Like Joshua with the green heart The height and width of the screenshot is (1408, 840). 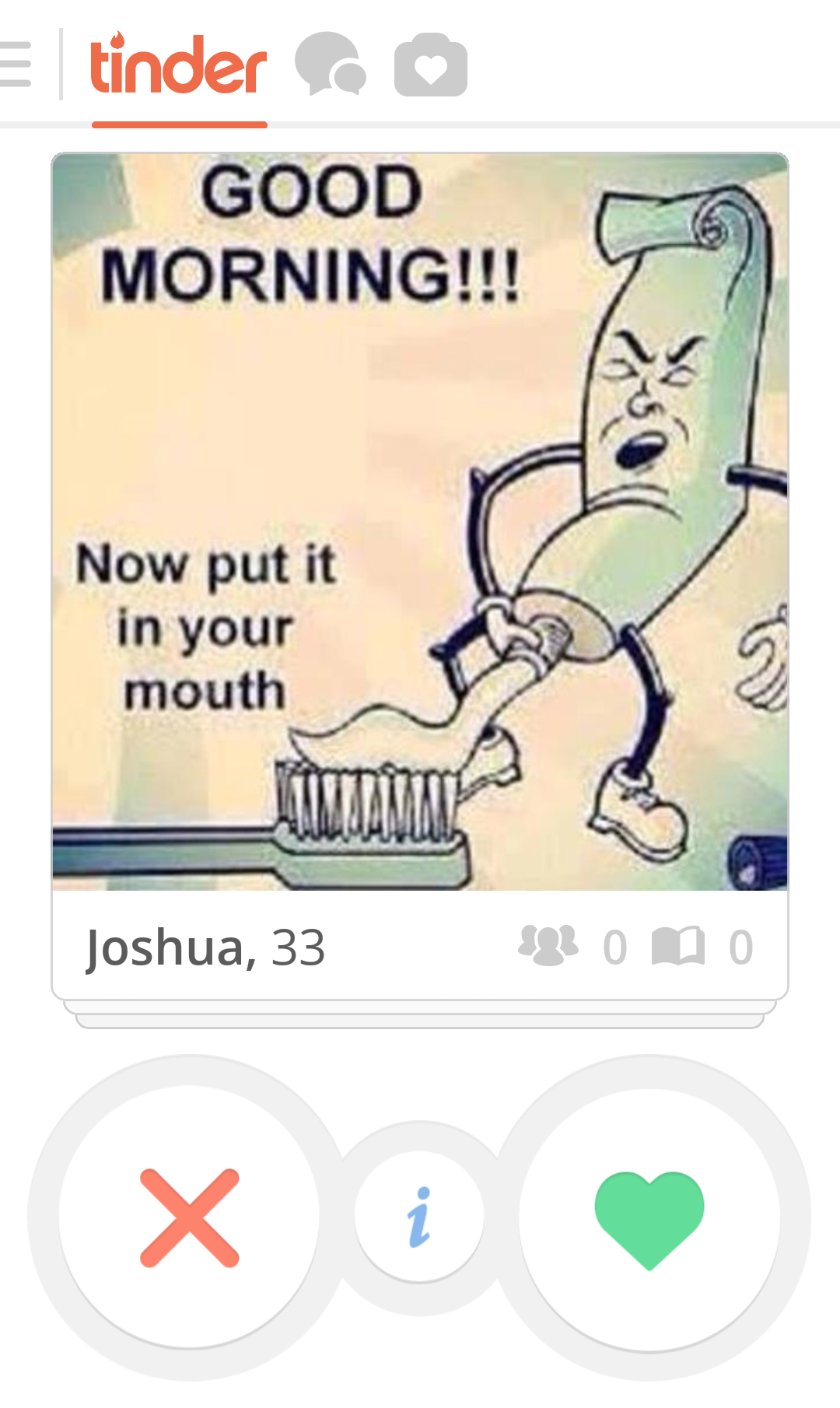click(649, 1217)
